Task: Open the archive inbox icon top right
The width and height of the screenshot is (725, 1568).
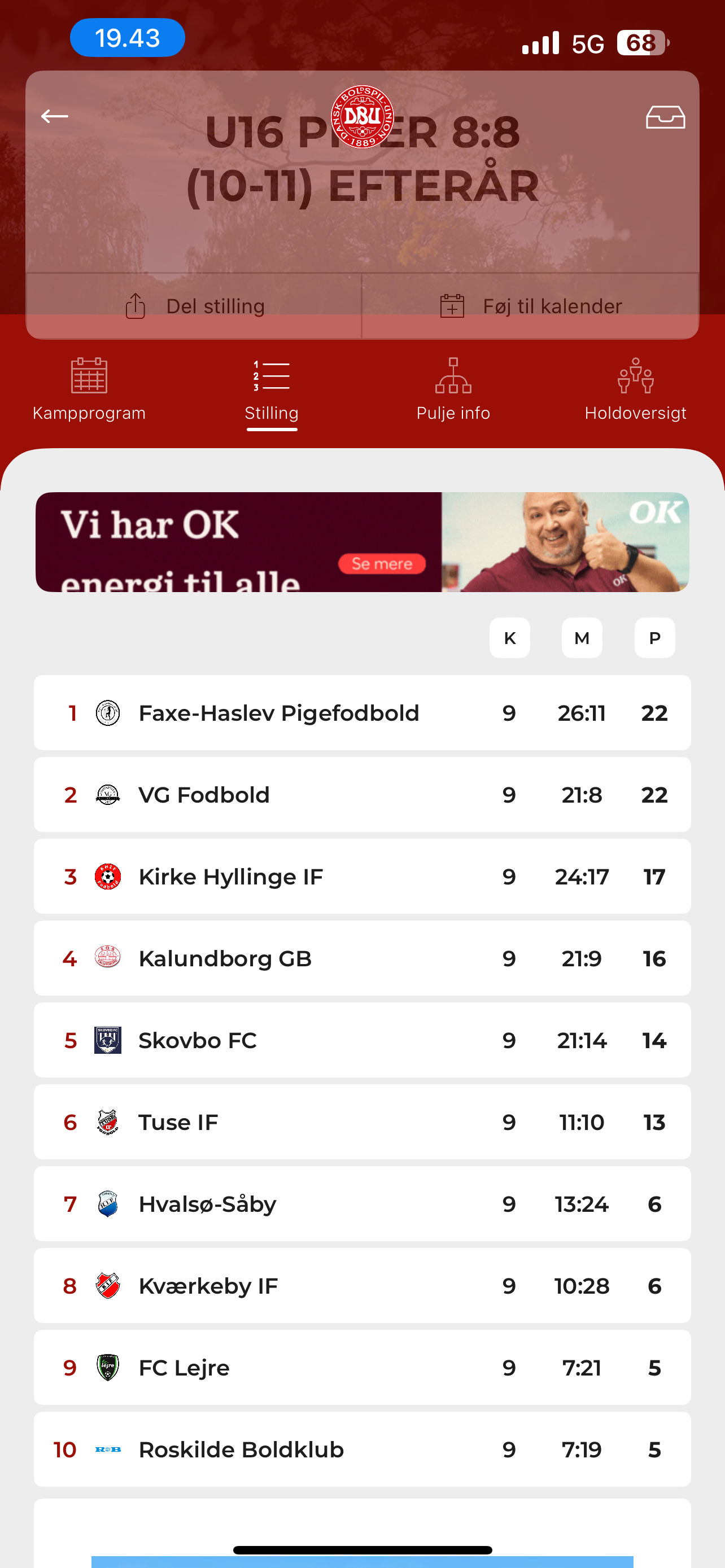Action: click(x=666, y=116)
